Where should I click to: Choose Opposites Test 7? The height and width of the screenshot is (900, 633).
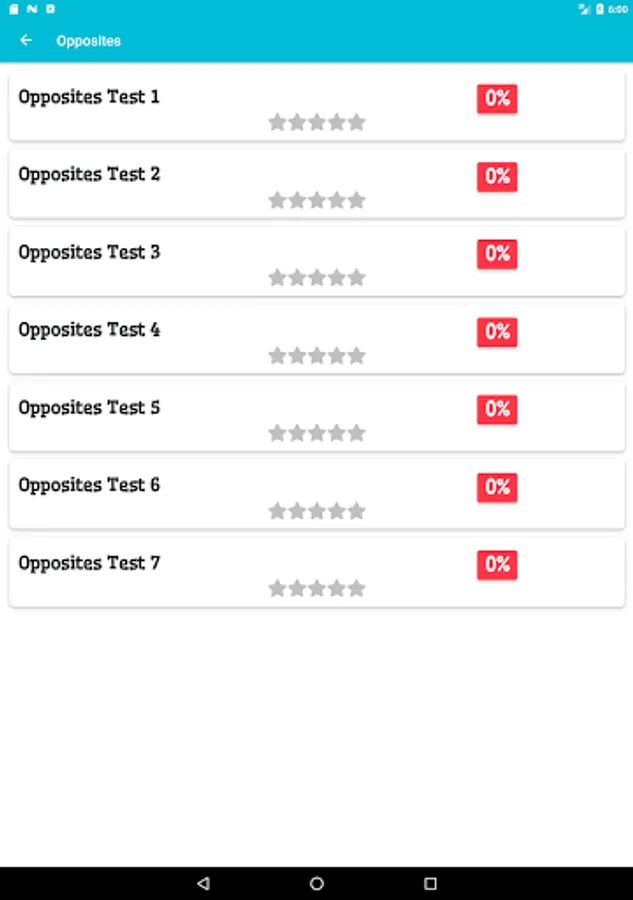(317, 573)
